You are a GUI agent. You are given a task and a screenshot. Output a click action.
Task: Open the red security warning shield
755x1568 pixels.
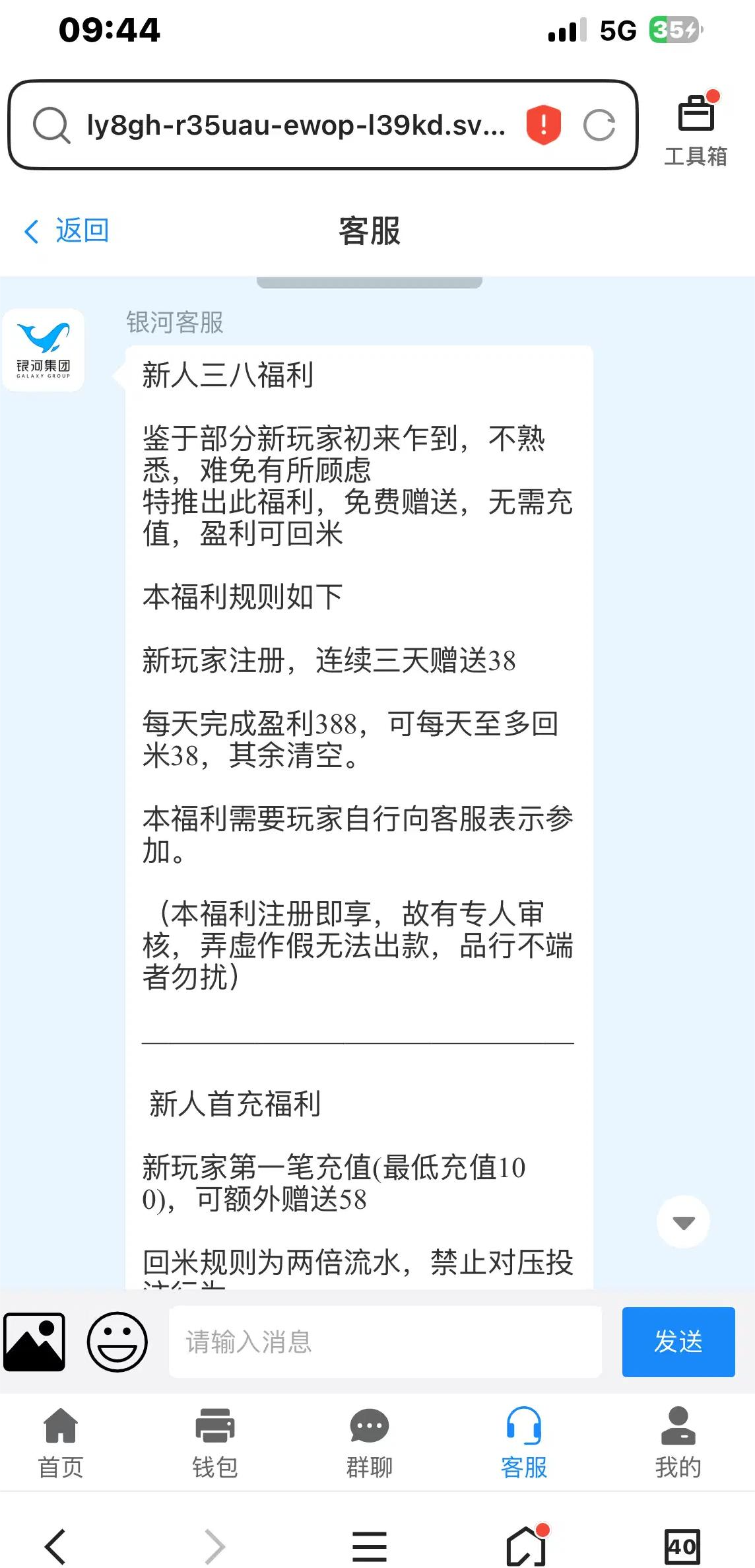pyautogui.click(x=543, y=125)
